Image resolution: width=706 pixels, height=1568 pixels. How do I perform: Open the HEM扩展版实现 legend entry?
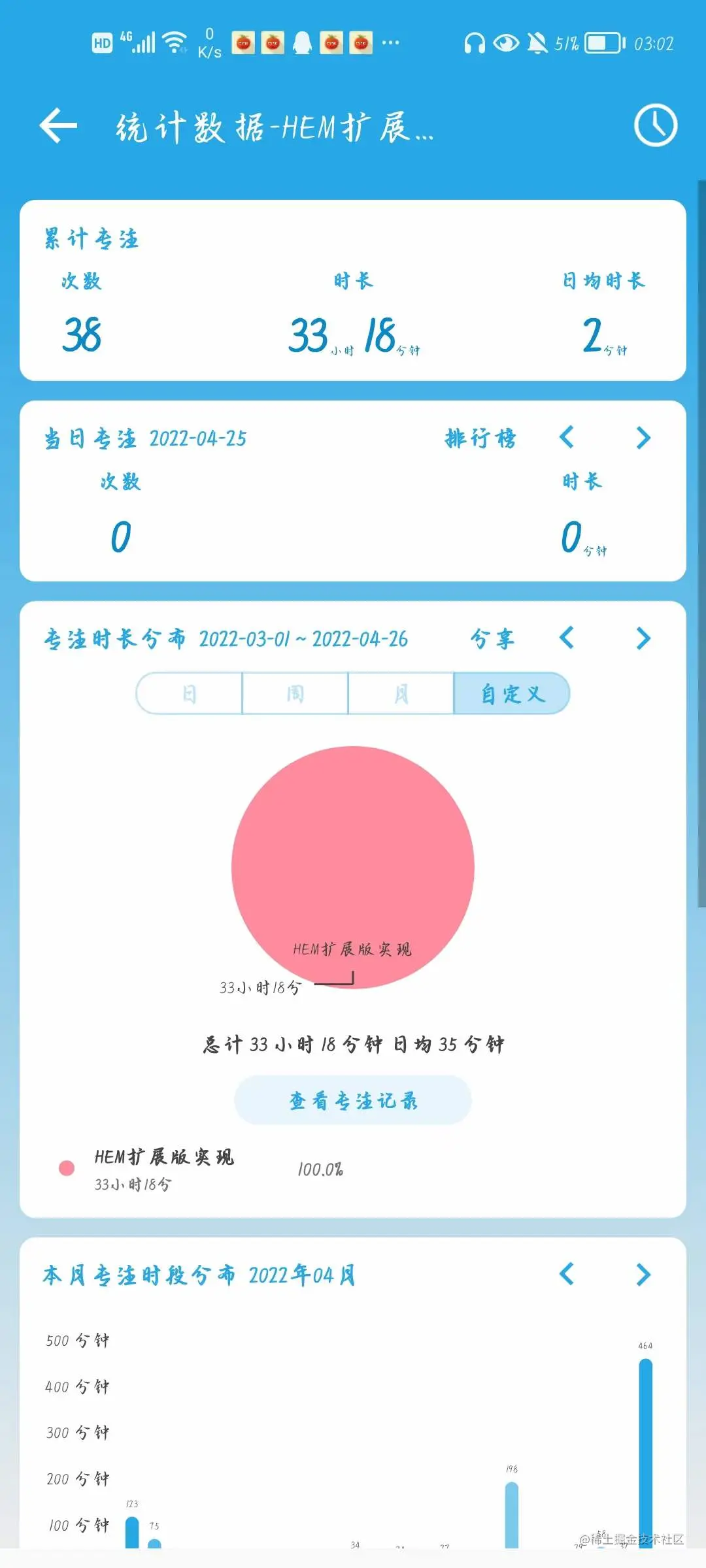pos(163,1168)
